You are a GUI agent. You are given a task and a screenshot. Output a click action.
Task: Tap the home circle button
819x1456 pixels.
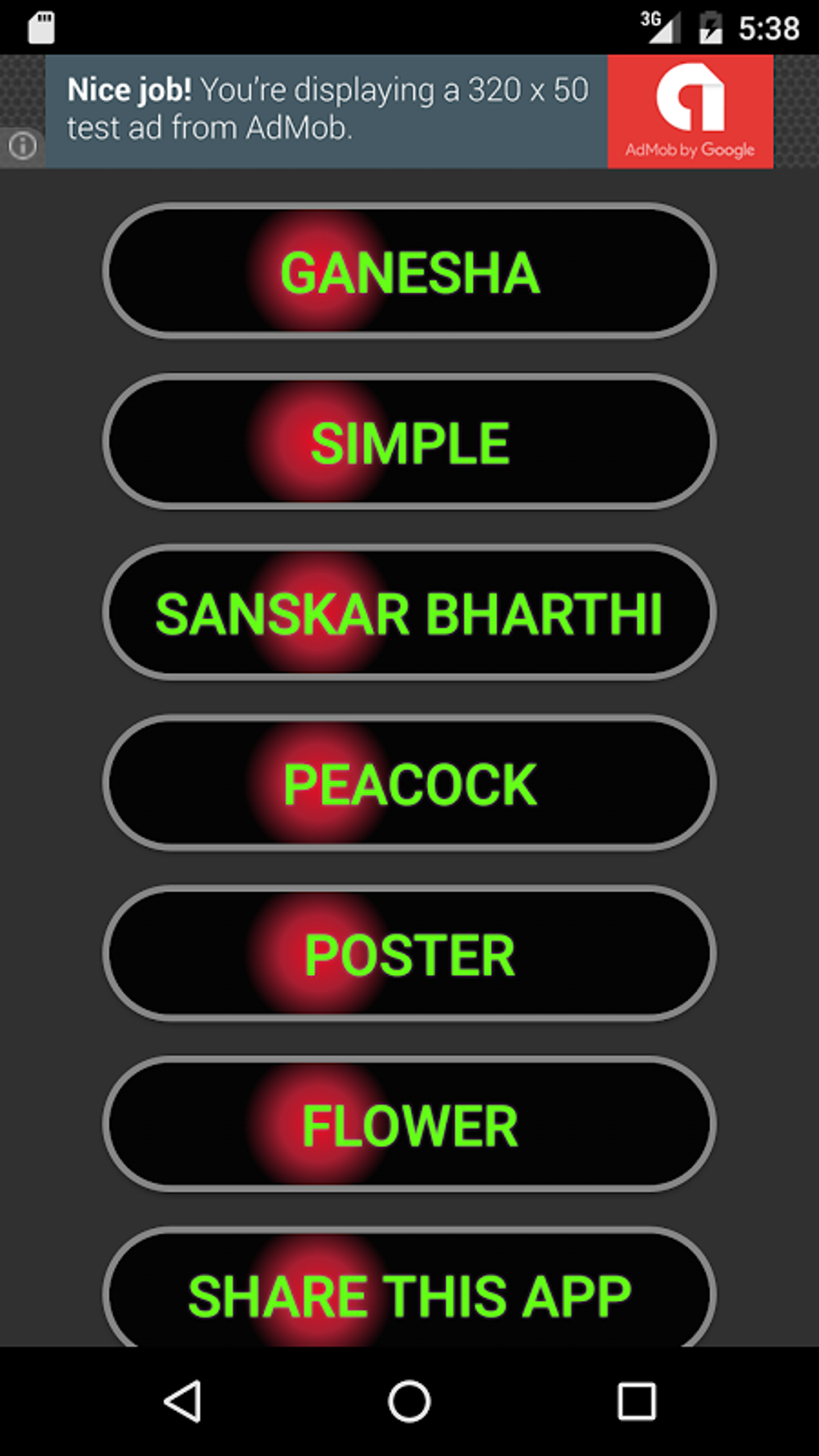coord(409,1403)
